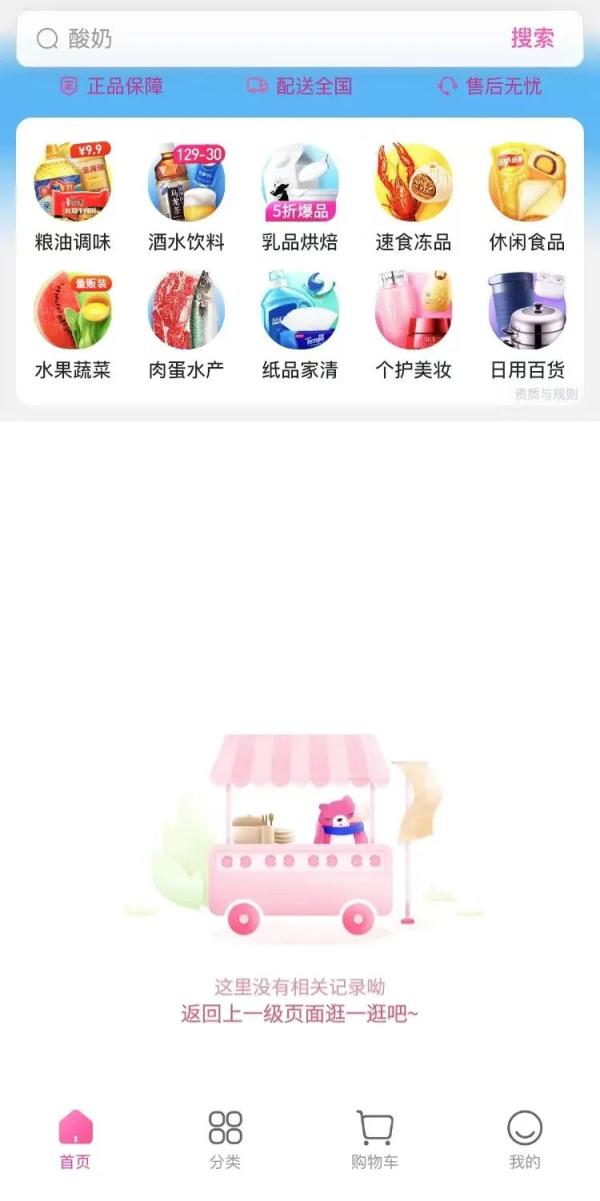600x1201 pixels.
Task: Open the 购物车 tab
Action: pyautogui.click(x=375, y=1139)
